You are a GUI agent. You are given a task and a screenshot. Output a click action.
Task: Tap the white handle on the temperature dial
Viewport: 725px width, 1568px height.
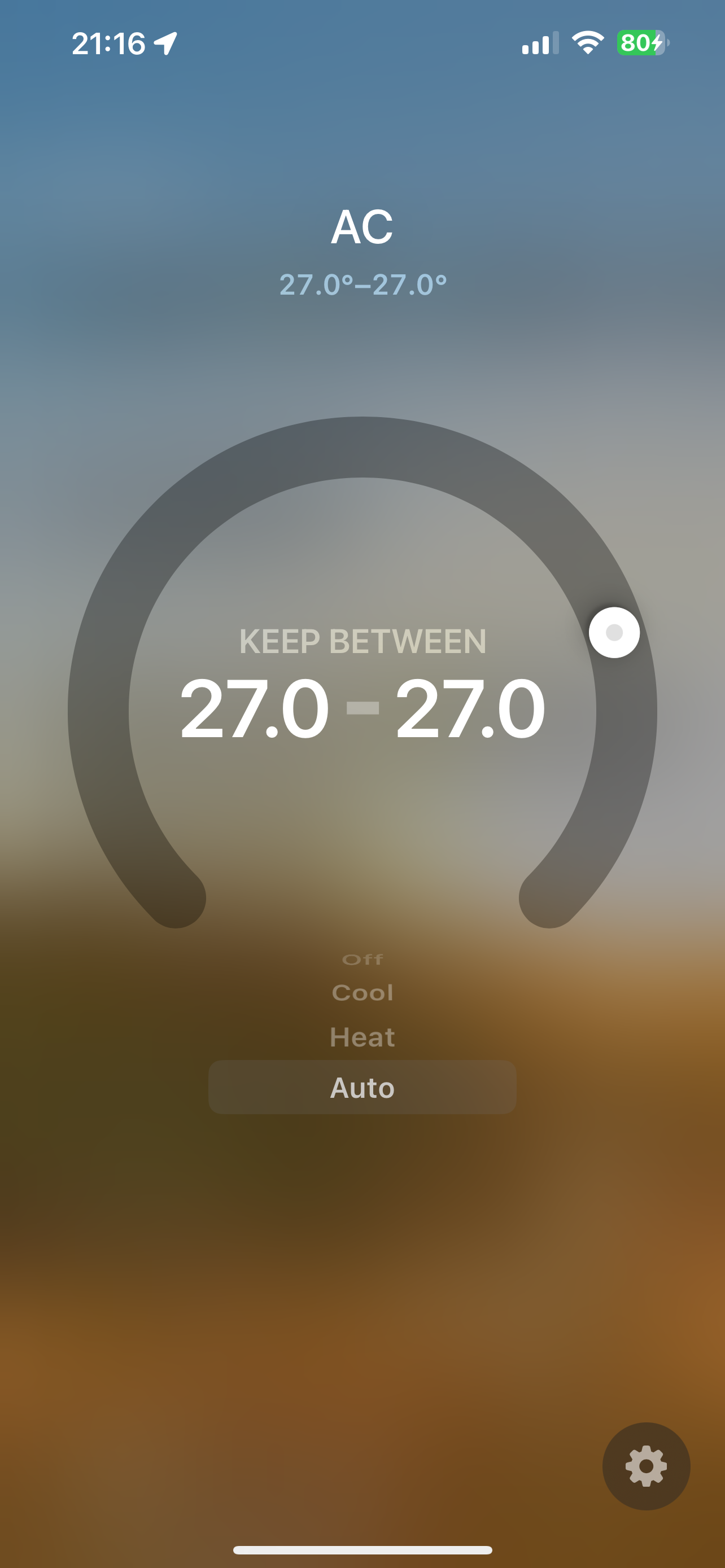[x=615, y=633]
